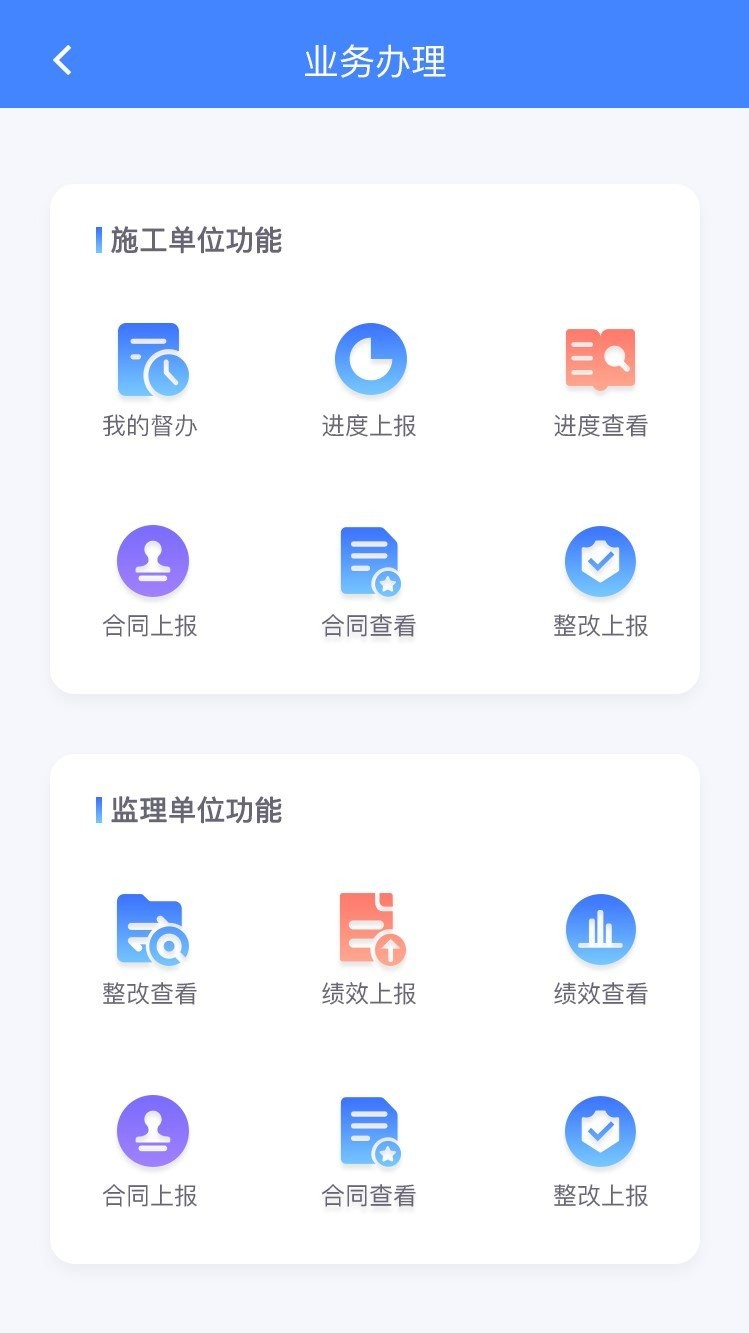
Task: Select 合同上报 icon under 监理单位功能
Action: pos(152,1130)
